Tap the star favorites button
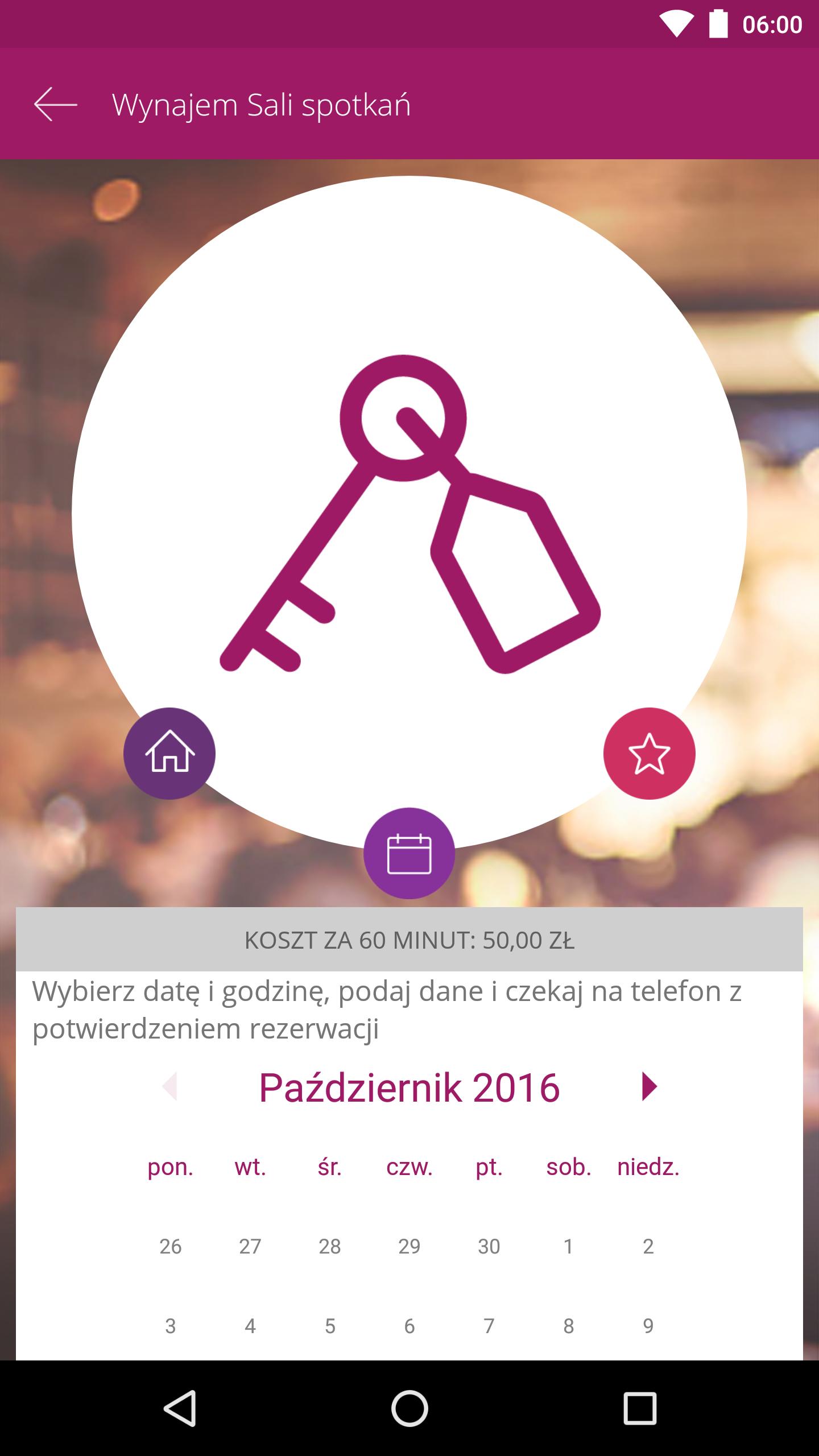The height and width of the screenshot is (1456, 819). [x=649, y=753]
